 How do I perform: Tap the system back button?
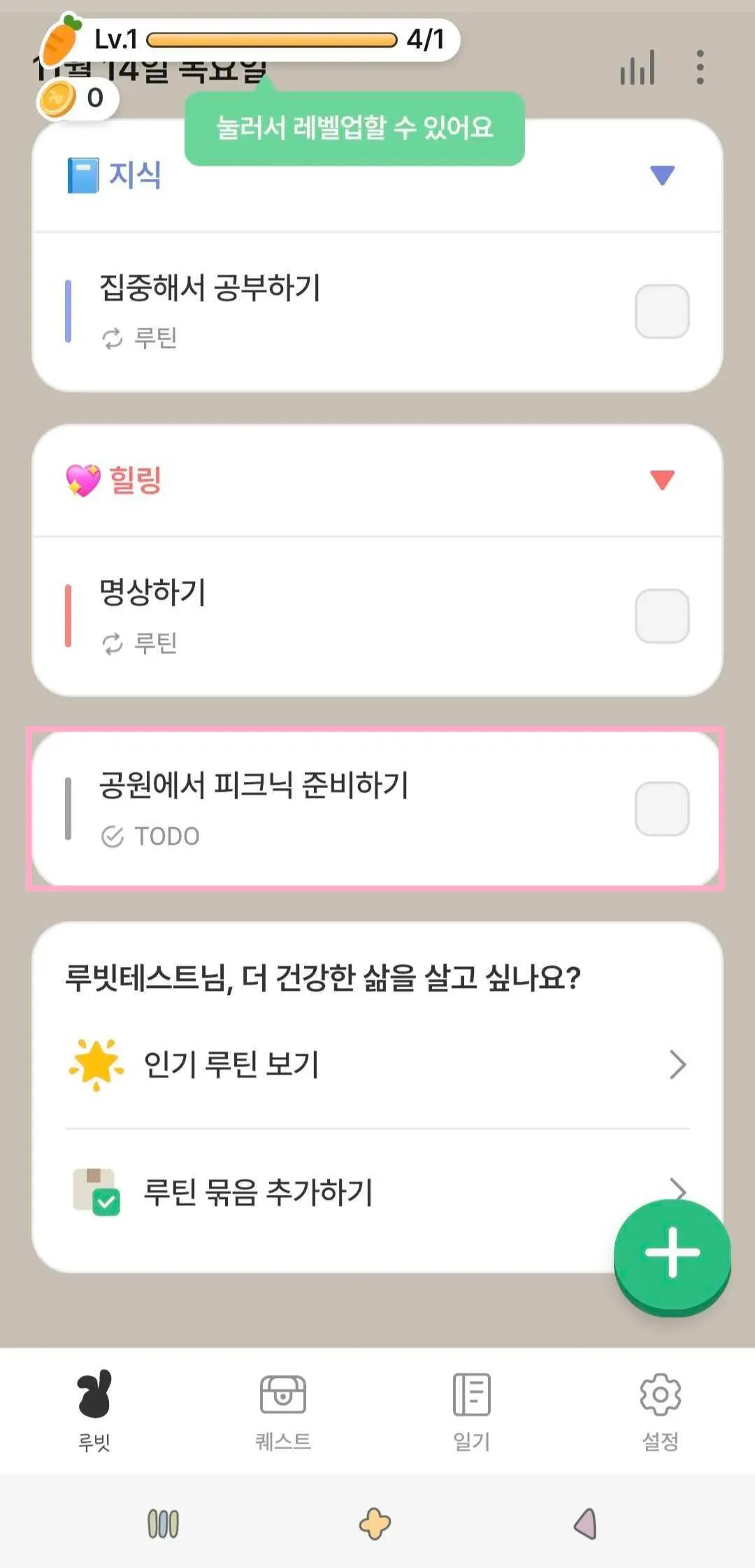[x=586, y=1523]
